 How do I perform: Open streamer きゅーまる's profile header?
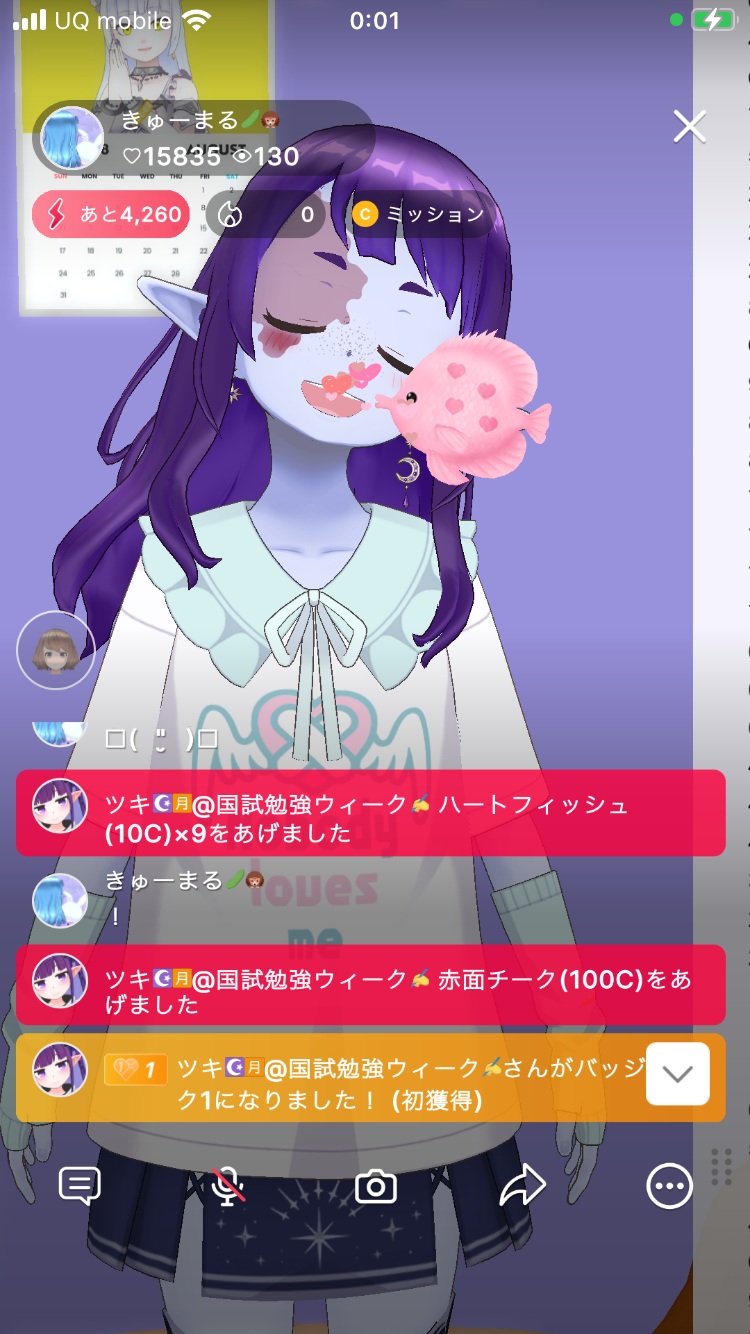[200, 138]
